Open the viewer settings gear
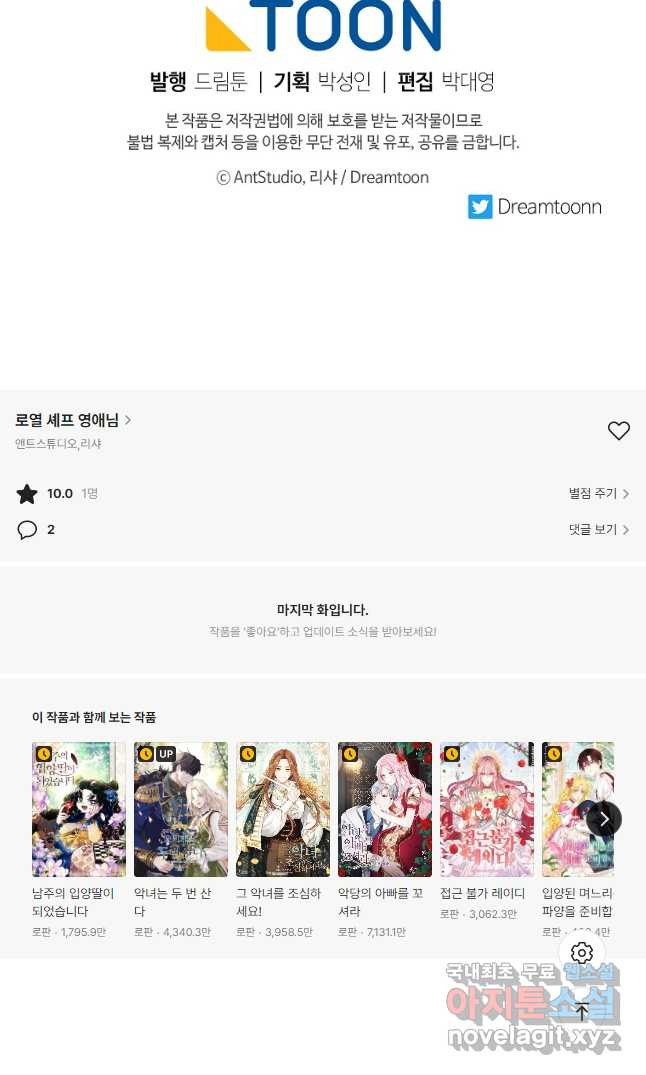The width and height of the screenshot is (646, 1075). [x=582, y=953]
